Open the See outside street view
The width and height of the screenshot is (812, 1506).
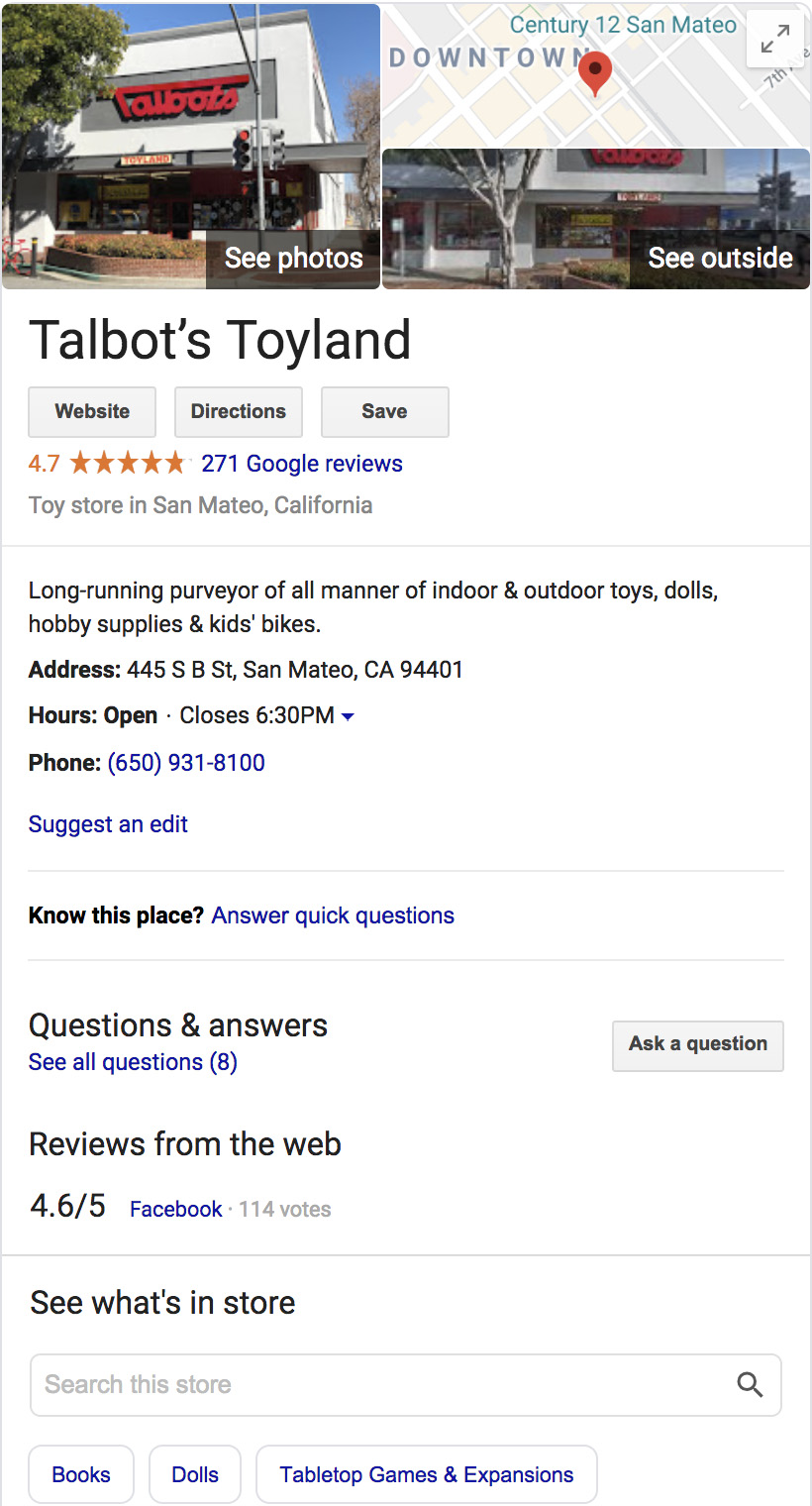(x=596, y=219)
